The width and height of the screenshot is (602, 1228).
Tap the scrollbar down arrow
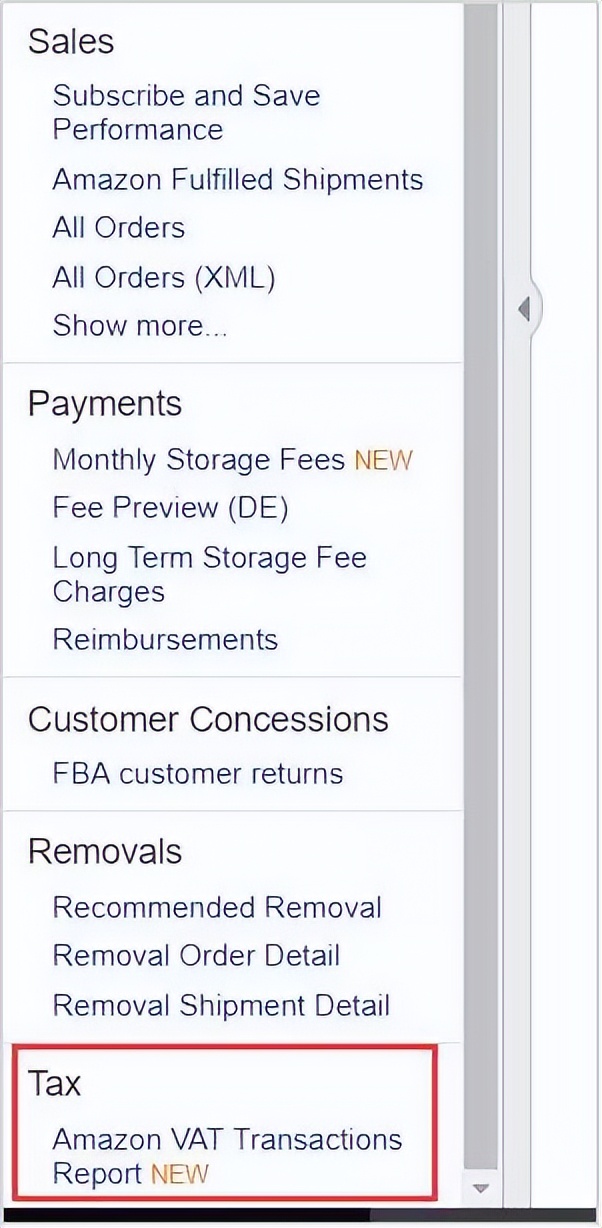tap(481, 1188)
